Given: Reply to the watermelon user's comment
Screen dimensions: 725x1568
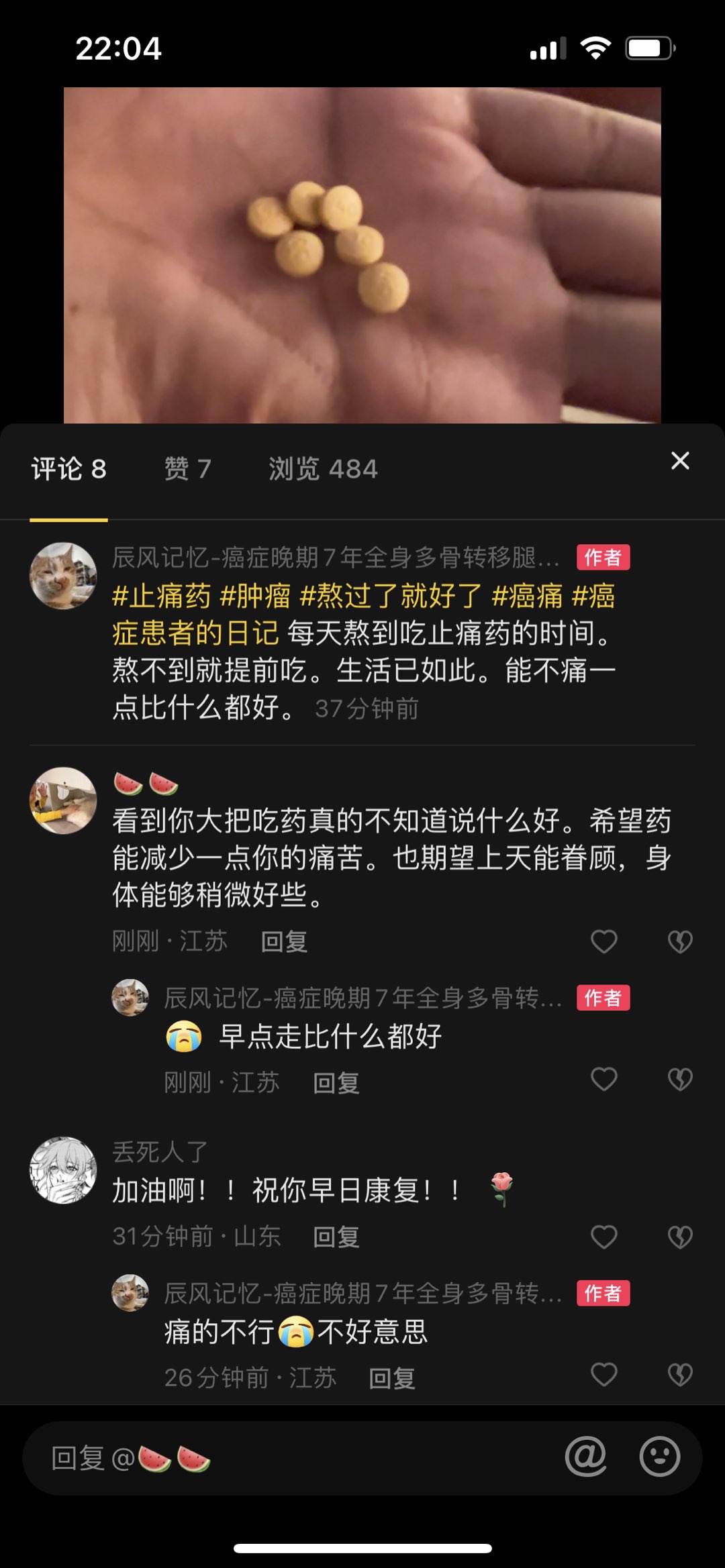Looking at the screenshot, I should tap(284, 942).
